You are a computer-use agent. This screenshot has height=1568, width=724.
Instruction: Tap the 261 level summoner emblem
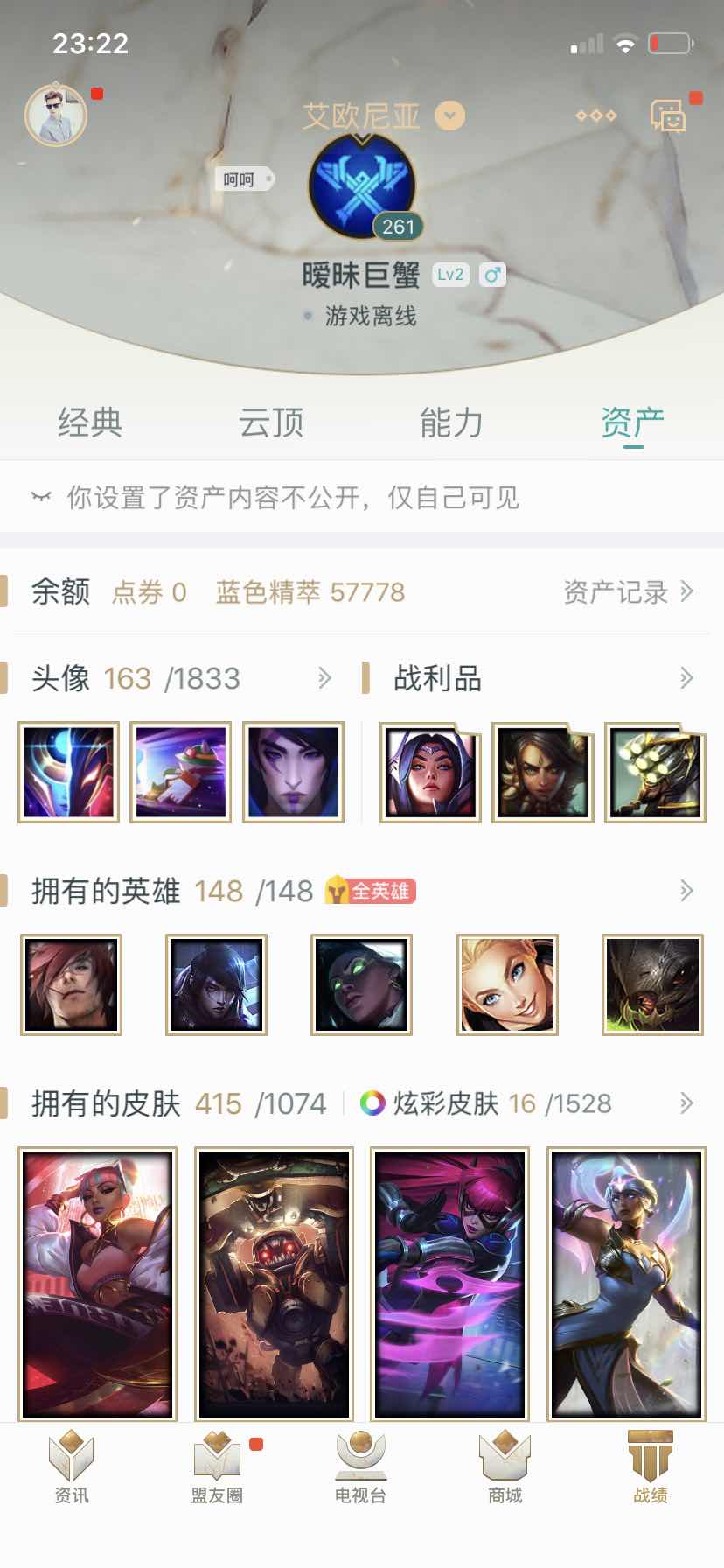click(x=362, y=187)
